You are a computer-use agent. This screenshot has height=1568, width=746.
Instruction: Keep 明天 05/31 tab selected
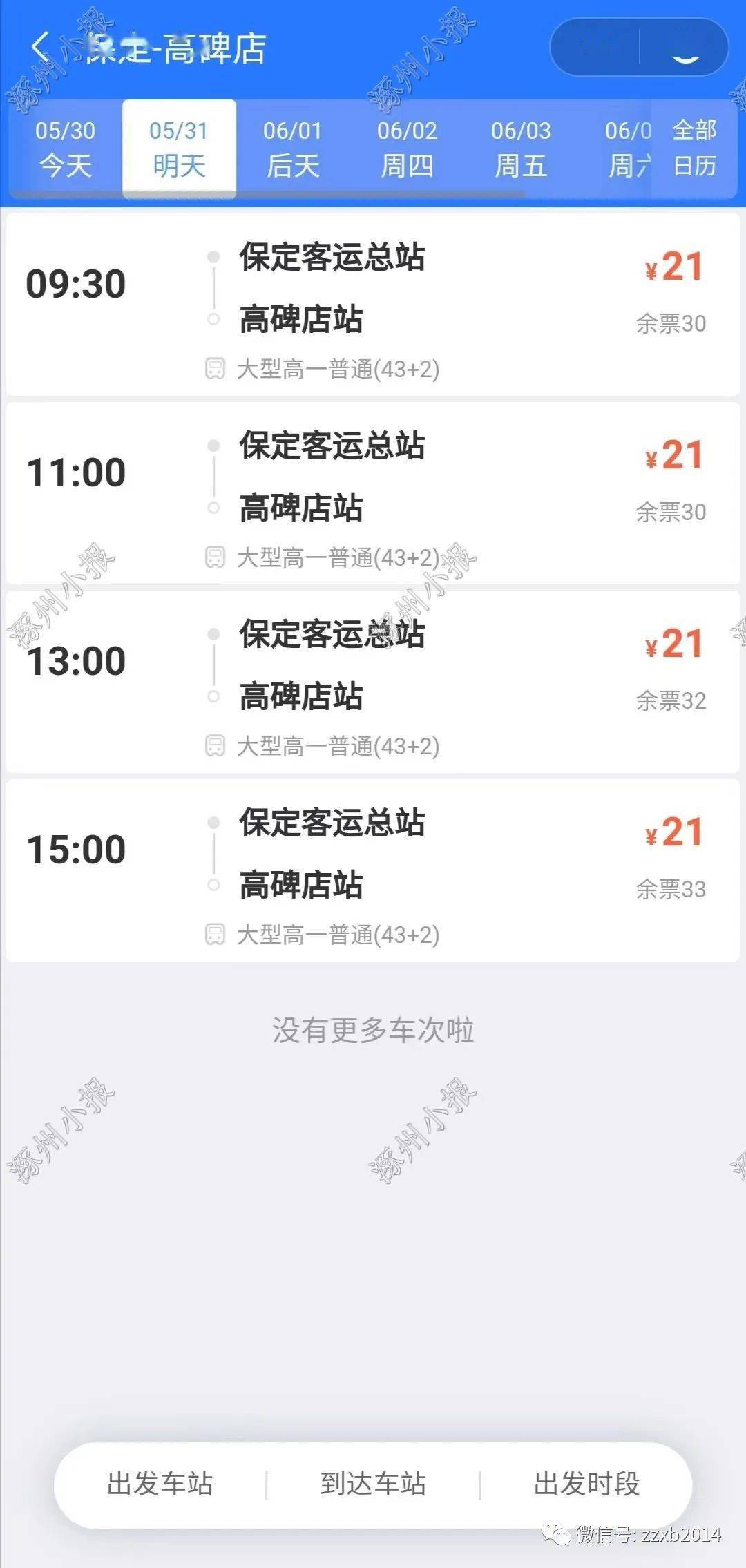pos(178,146)
